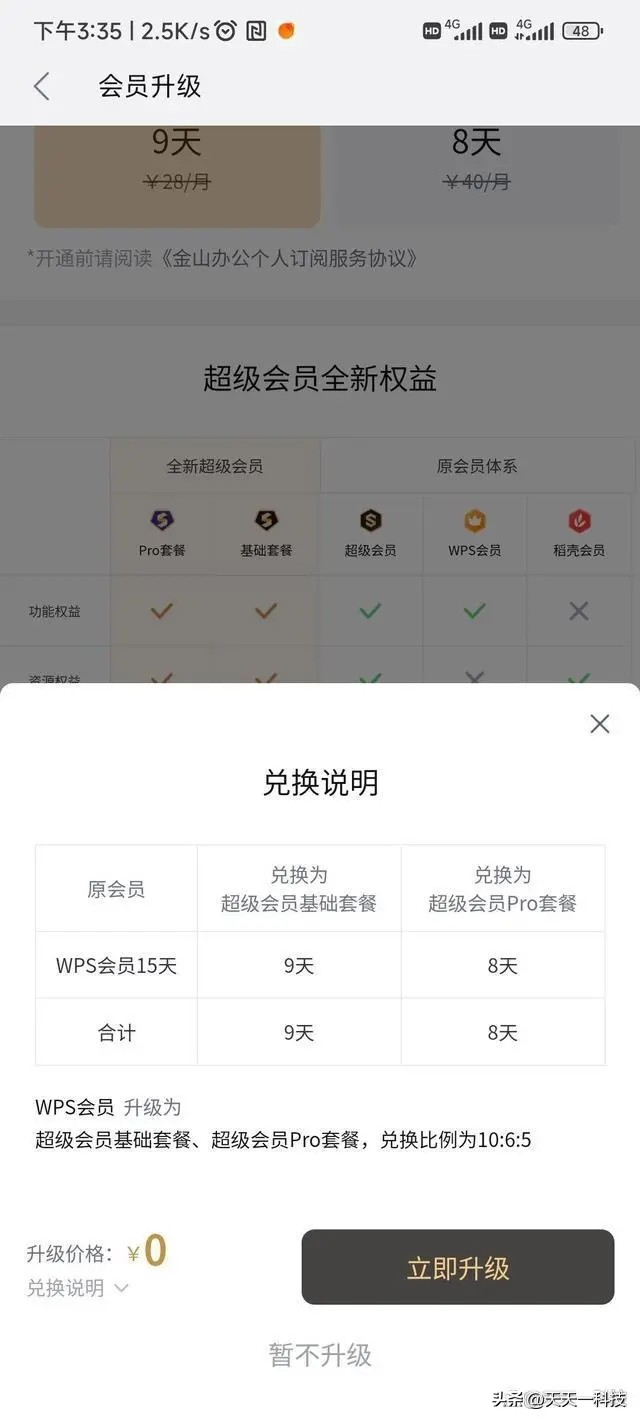
Task: Choose 暂不升级 to skip upgrade
Action: coord(320,1355)
